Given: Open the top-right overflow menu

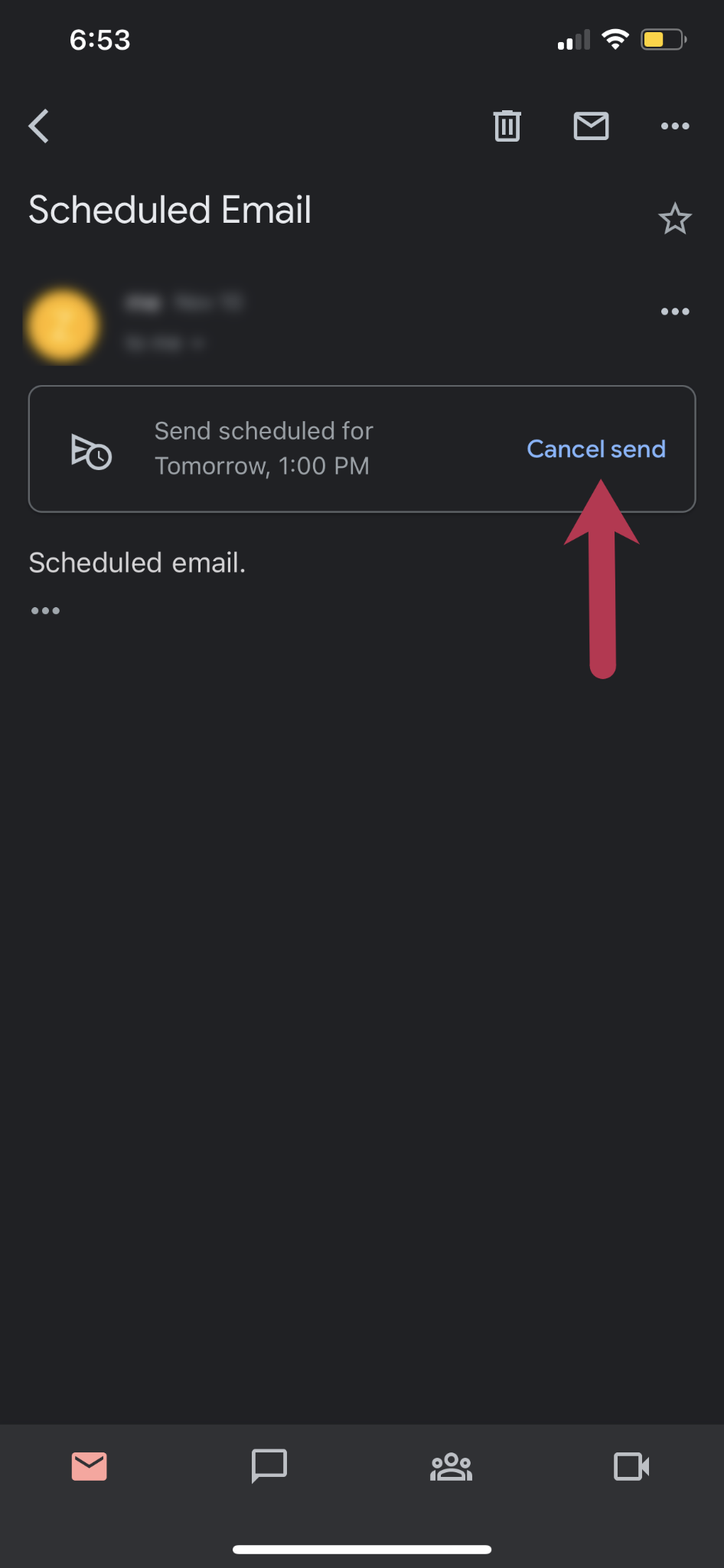Looking at the screenshot, I should (674, 126).
